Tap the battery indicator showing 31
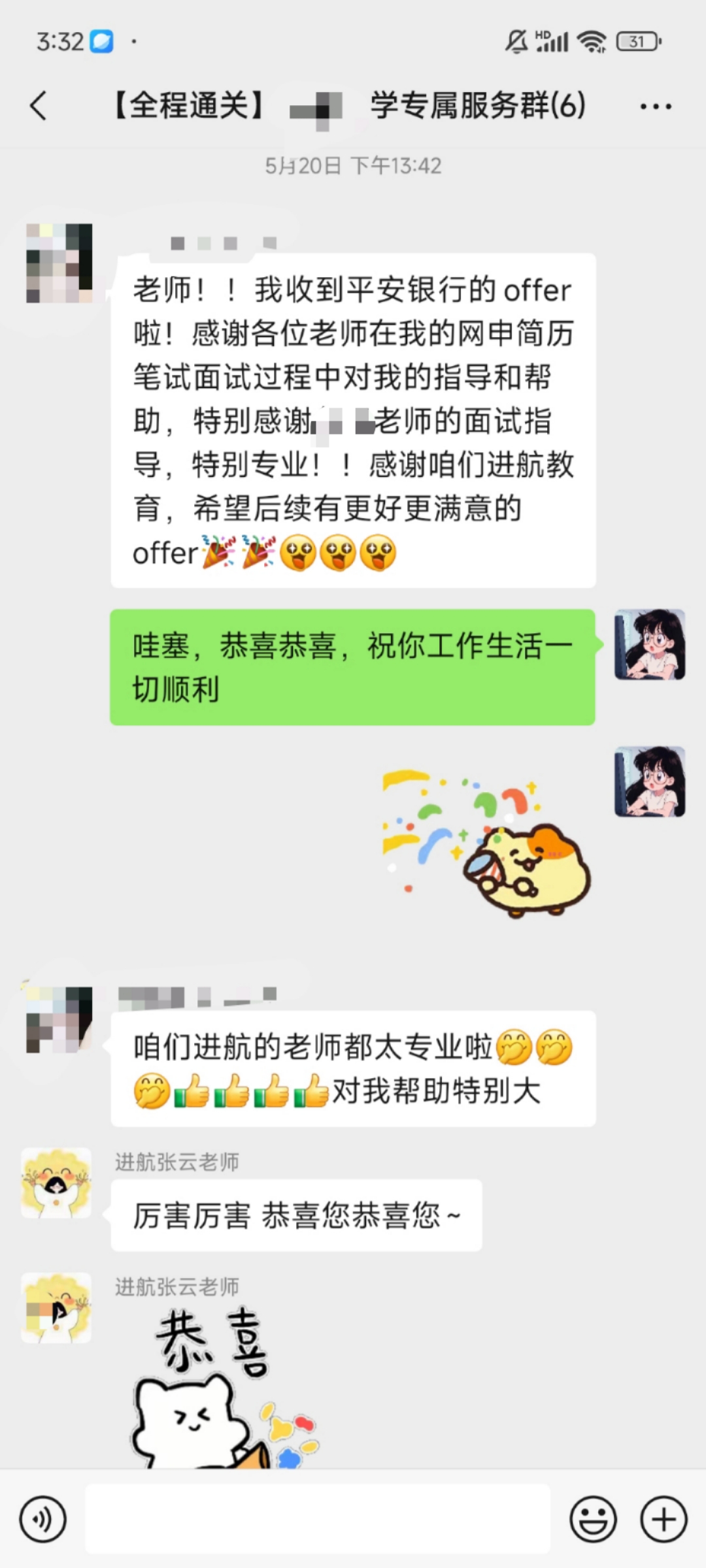The height and width of the screenshot is (1568, 706). (637, 41)
